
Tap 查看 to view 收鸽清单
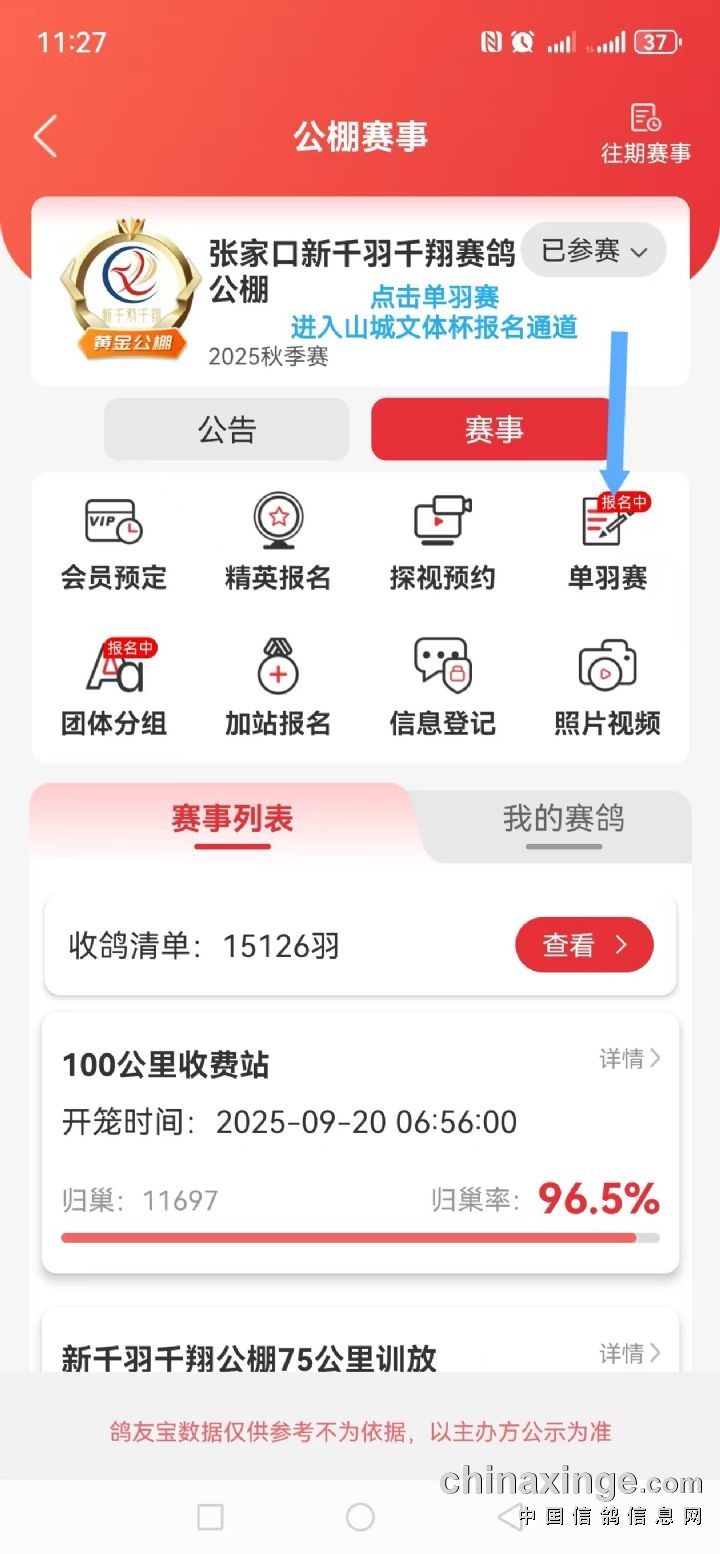click(x=584, y=945)
